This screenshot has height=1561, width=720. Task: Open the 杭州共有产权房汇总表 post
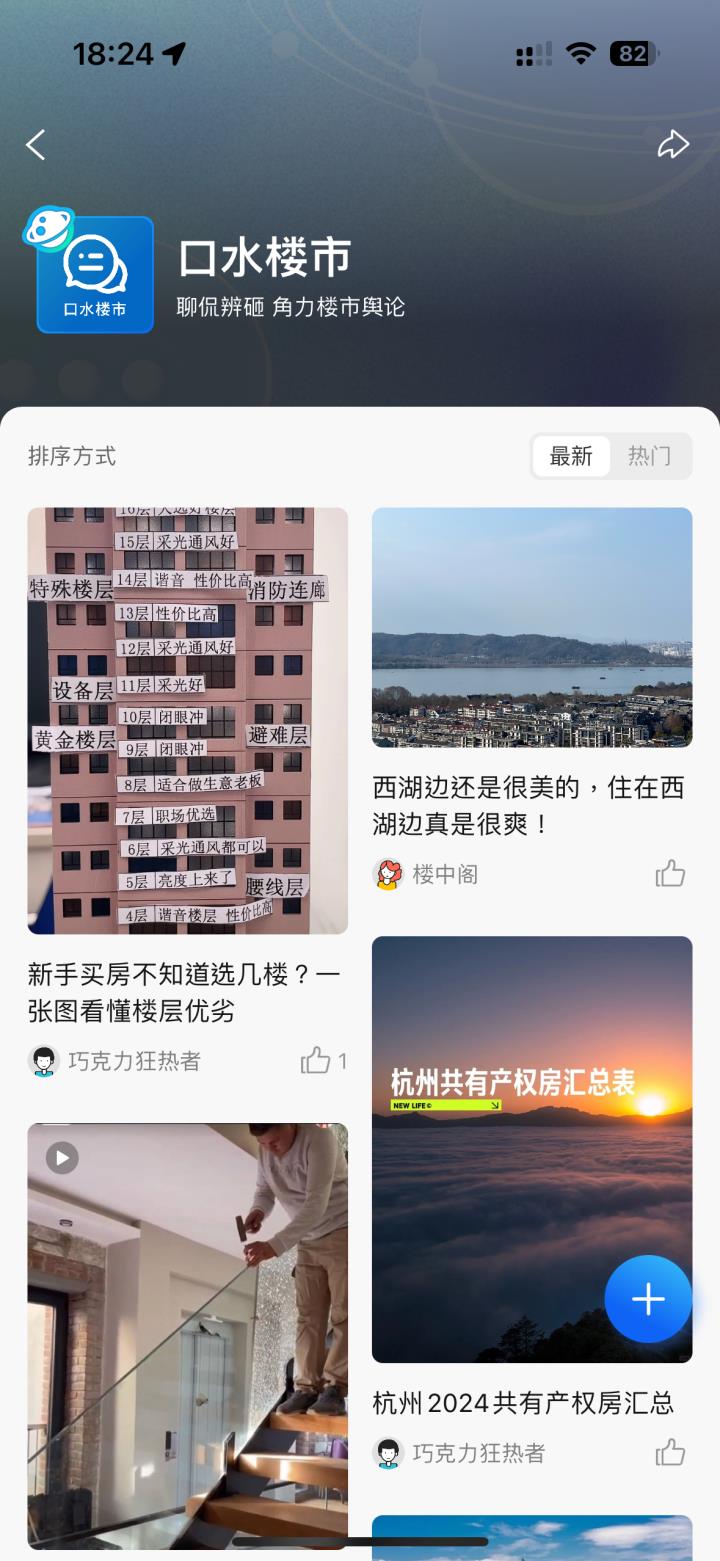pyautogui.click(x=531, y=1148)
